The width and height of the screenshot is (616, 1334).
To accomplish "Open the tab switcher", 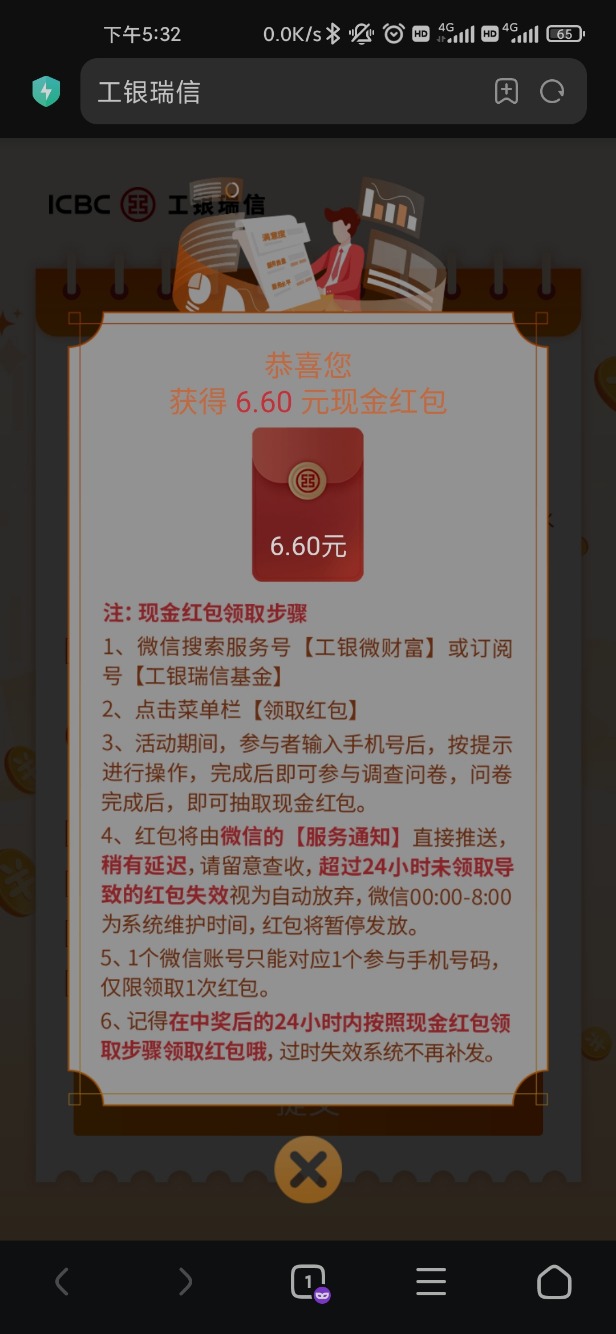I will pos(308,1281).
